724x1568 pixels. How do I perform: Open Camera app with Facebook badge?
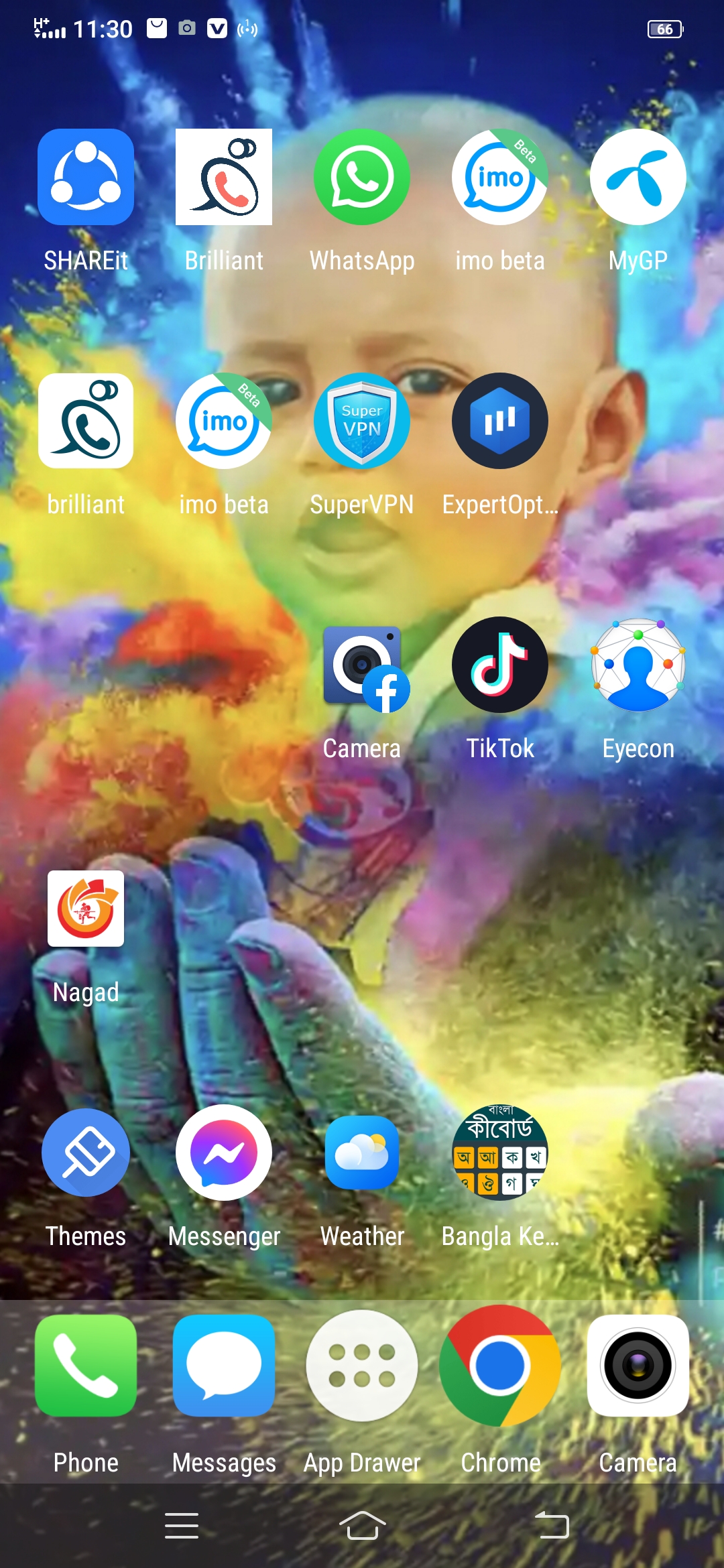pos(362,665)
